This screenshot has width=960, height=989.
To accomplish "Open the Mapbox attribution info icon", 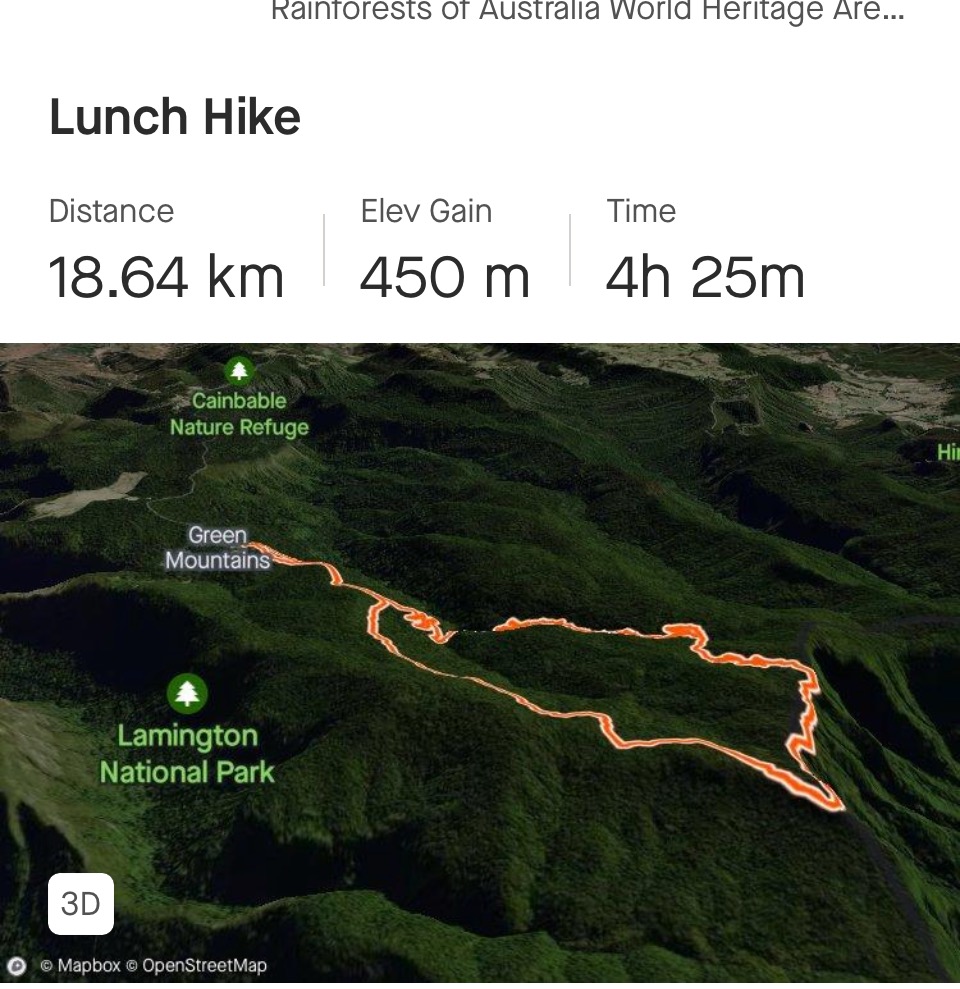I will 17,966.
